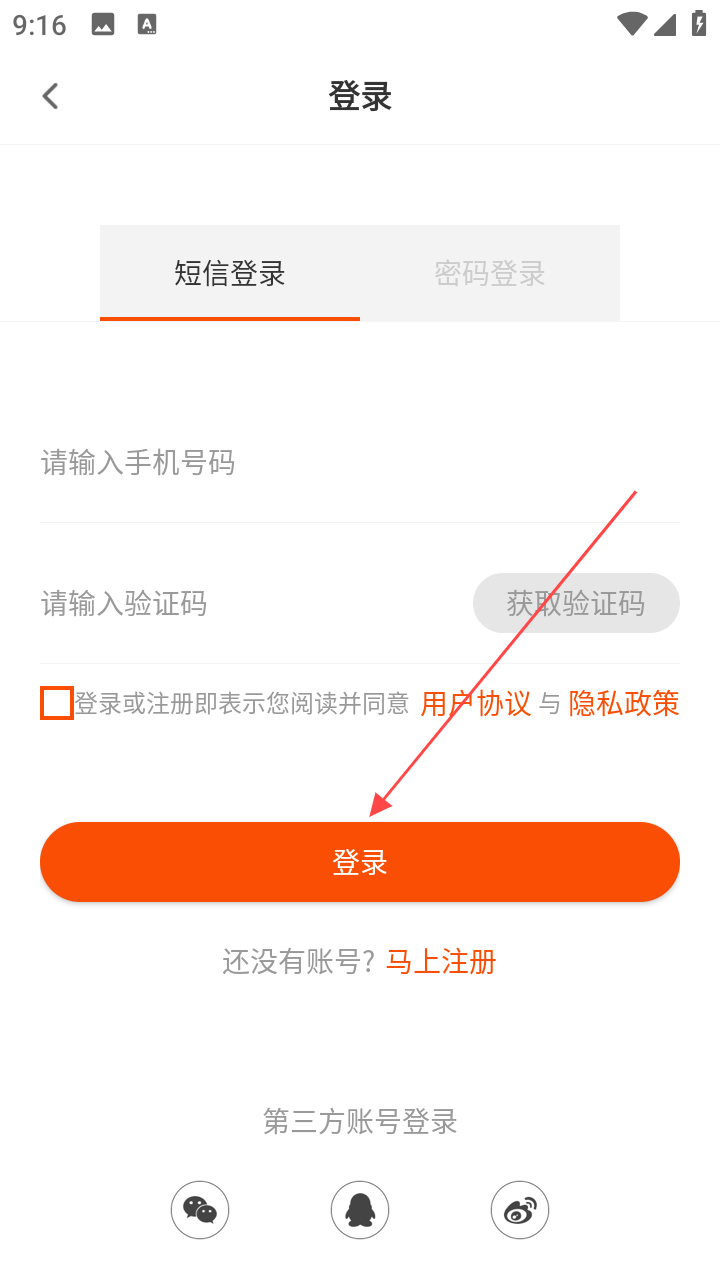Request a code via 获取验证码

(576, 603)
